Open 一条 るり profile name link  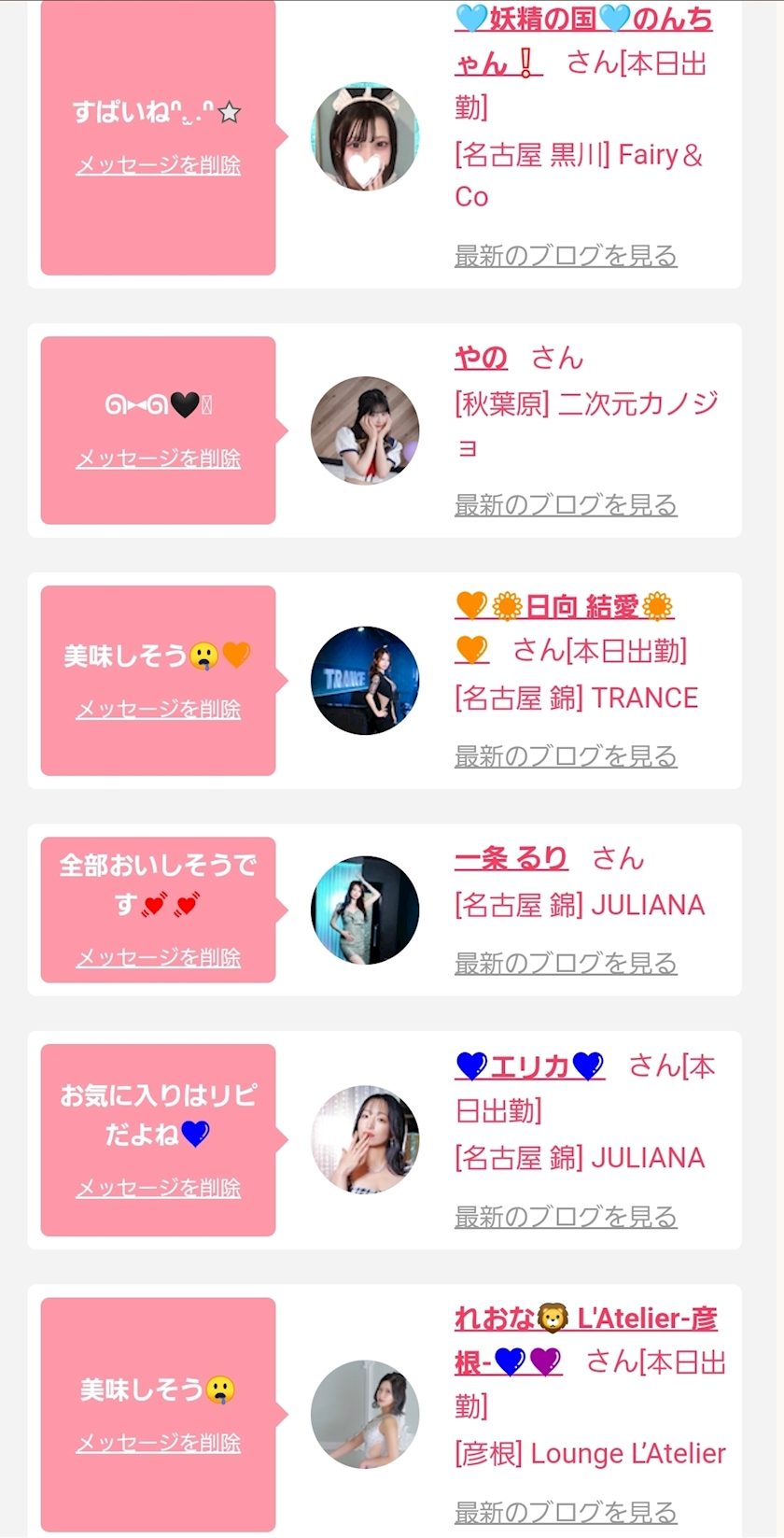coord(511,858)
